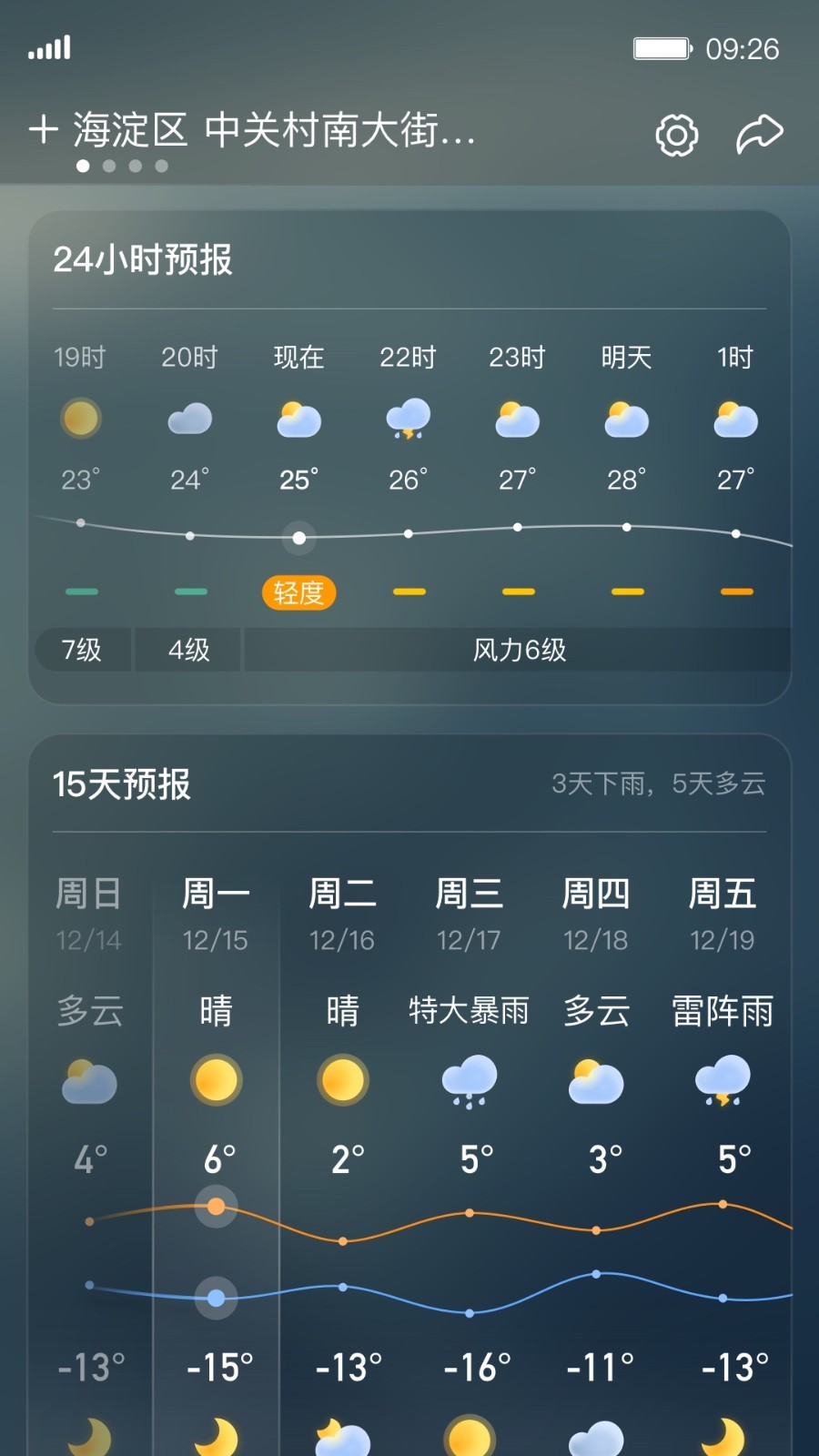
Task: Tap the 15天预报 card header
Action: click(x=409, y=784)
